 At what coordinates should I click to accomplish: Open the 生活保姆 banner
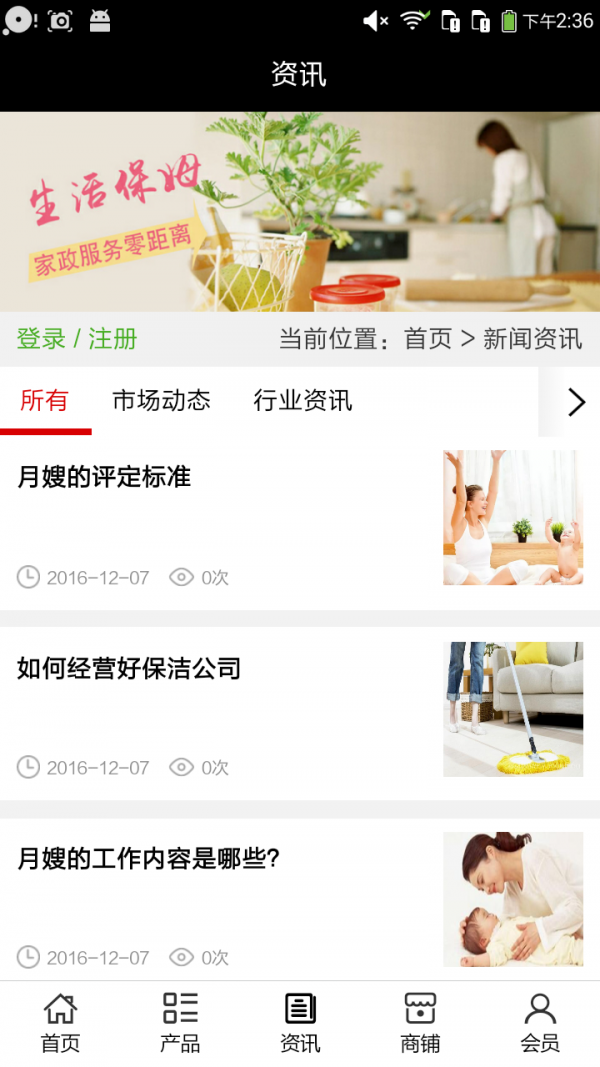click(300, 211)
